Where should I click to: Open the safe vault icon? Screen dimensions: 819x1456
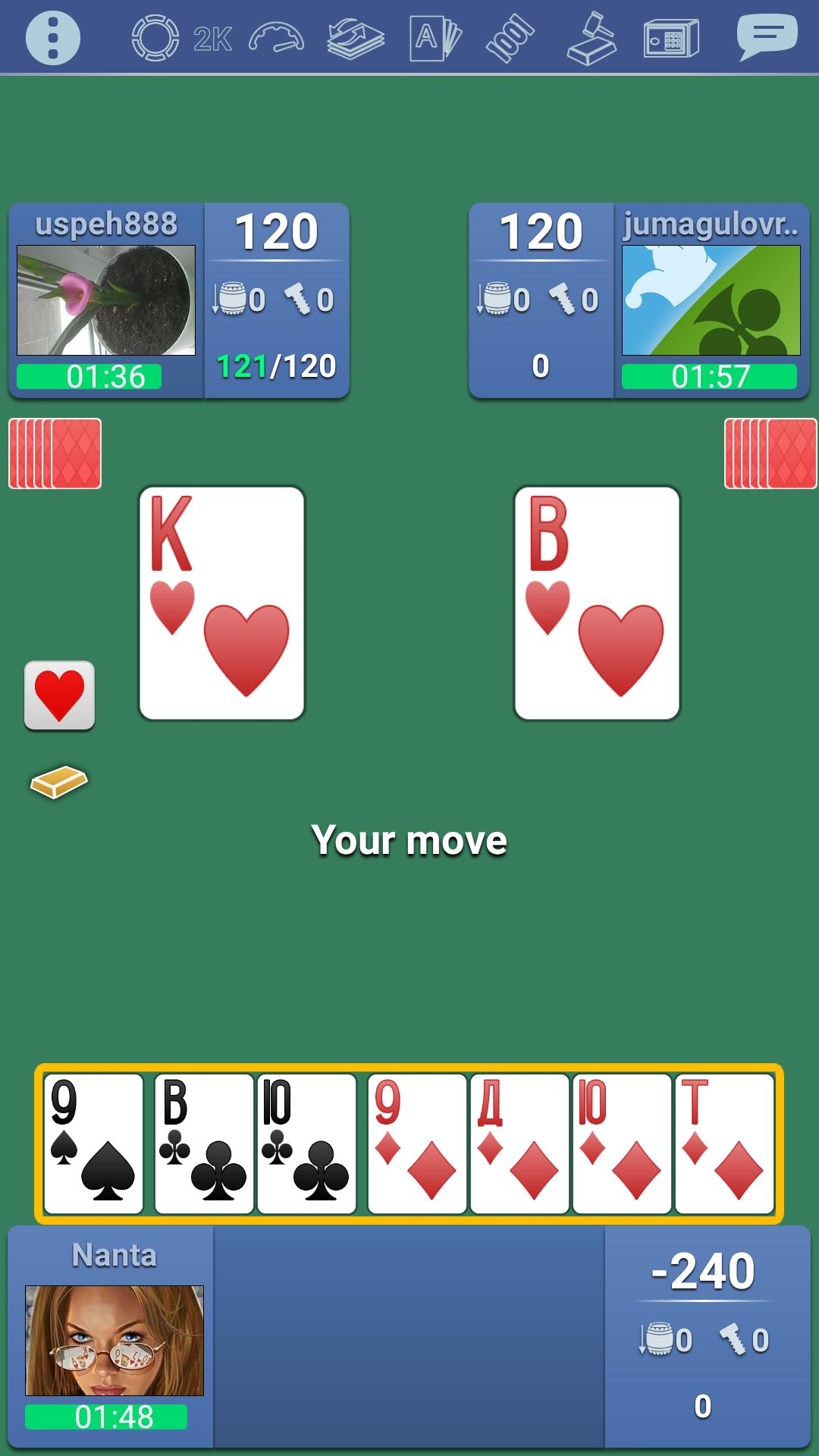click(671, 38)
